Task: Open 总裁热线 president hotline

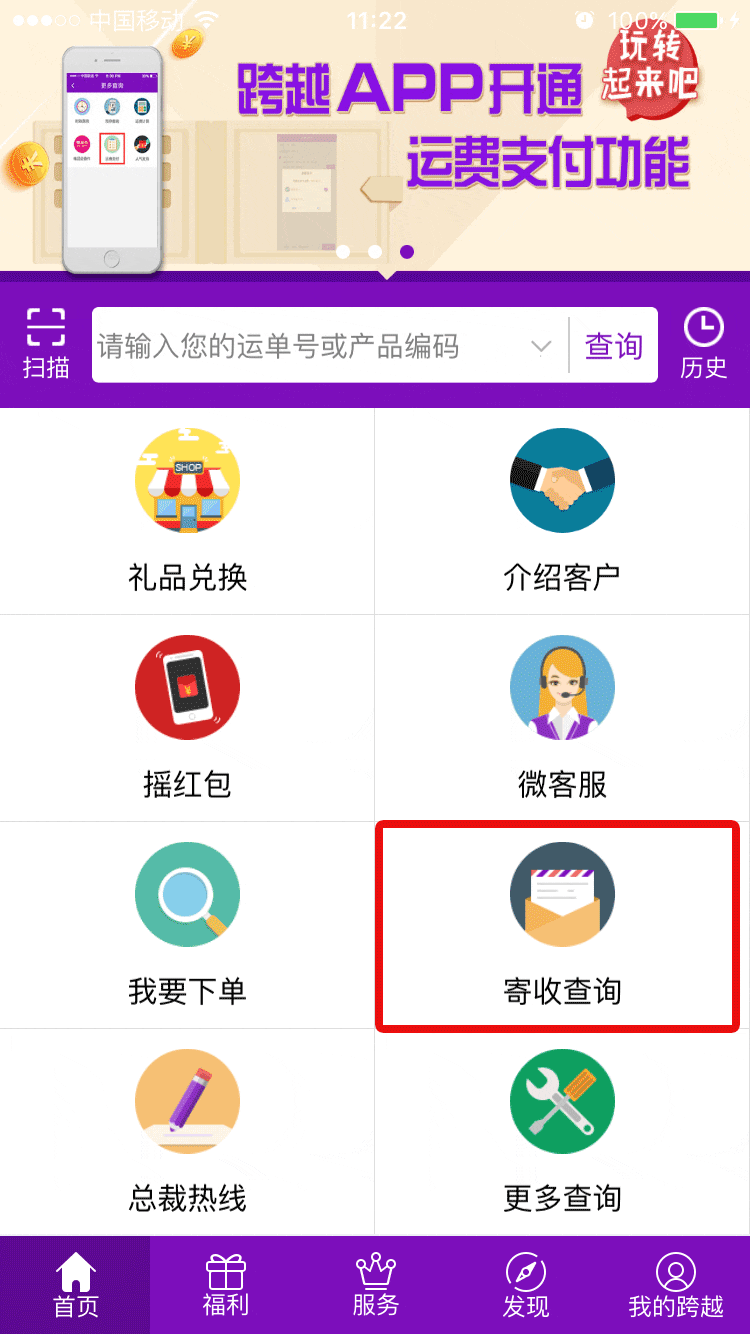Action: pos(187,1132)
